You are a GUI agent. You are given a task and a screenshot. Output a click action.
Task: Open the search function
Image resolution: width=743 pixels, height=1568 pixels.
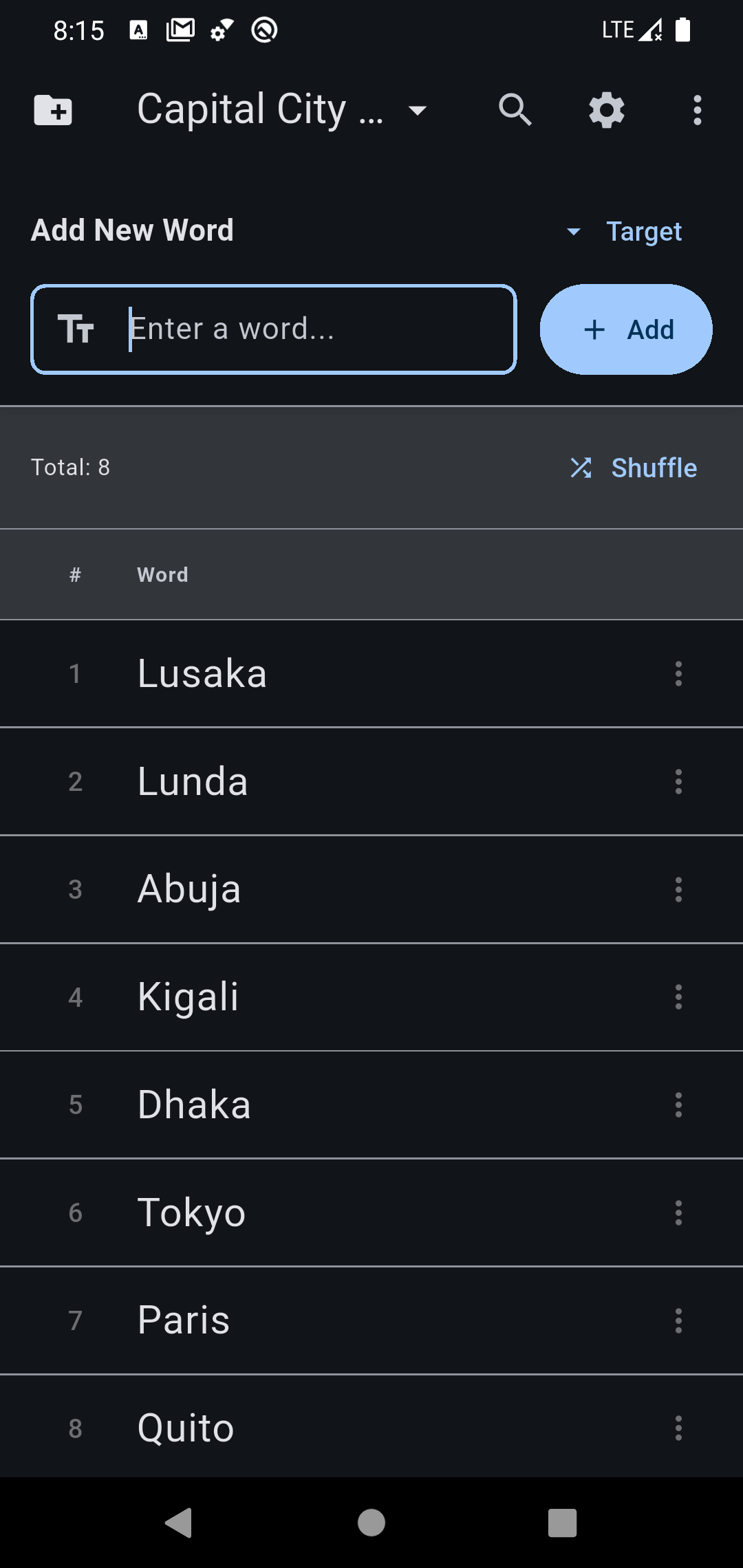[x=515, y=110]
